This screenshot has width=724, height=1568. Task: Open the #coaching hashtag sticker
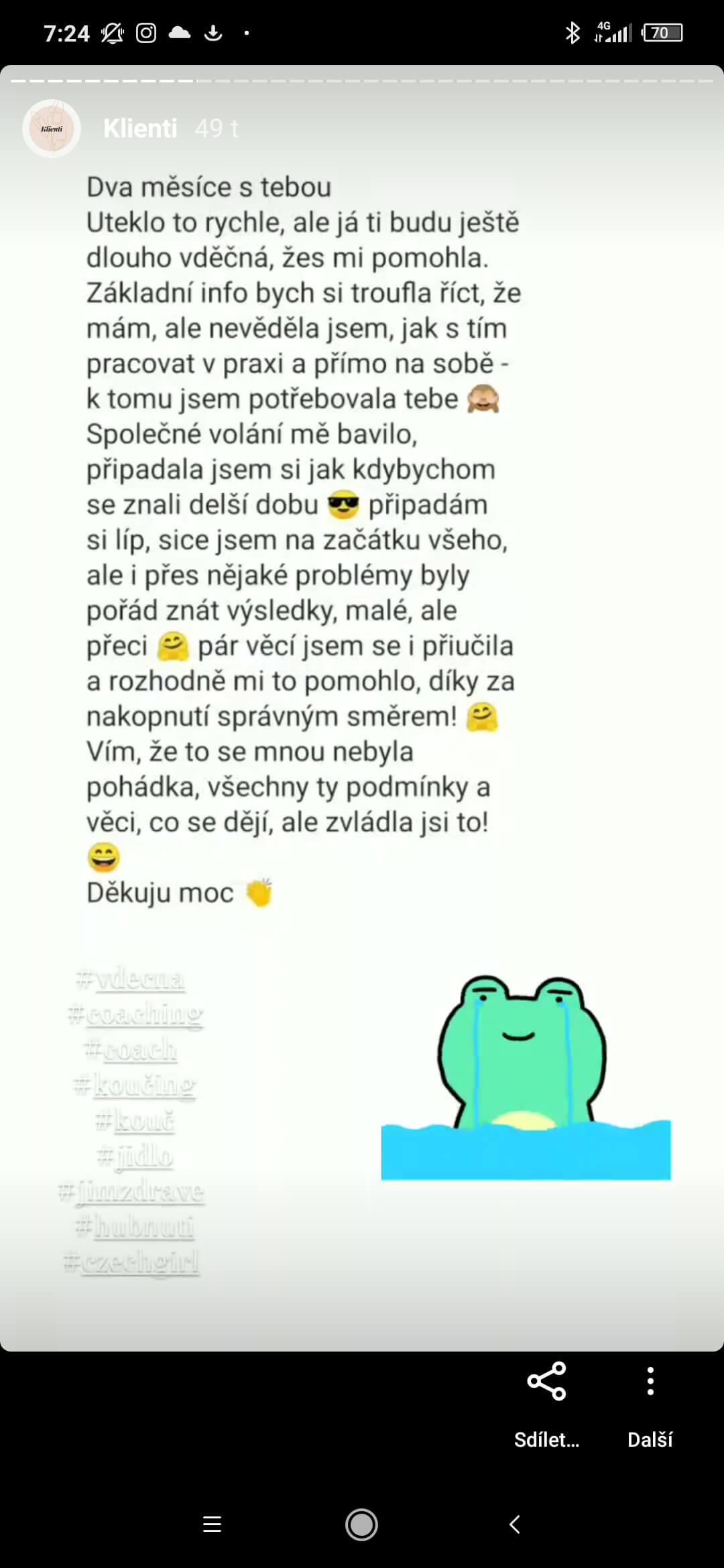coord(135,1015)
